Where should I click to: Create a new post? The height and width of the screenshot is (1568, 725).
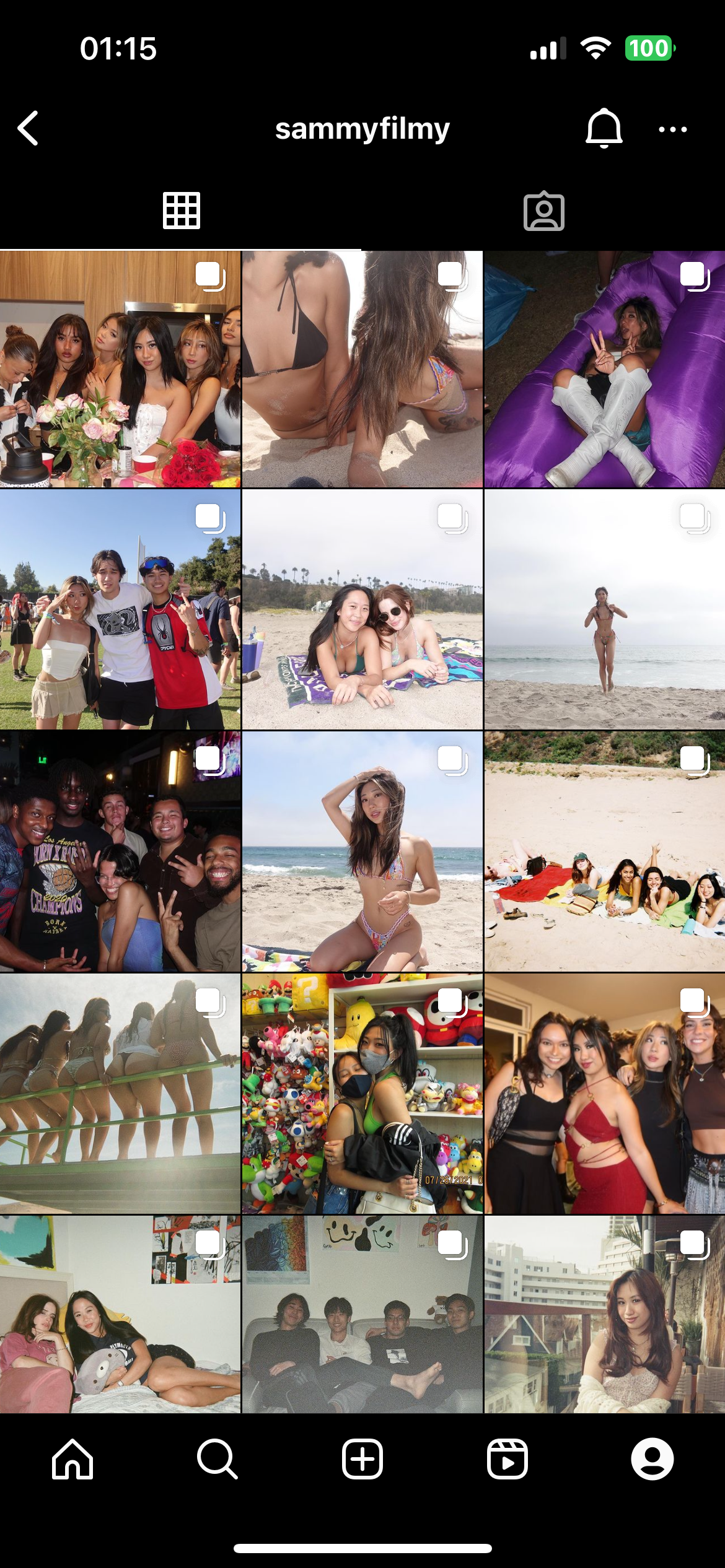pos(362,1459)
